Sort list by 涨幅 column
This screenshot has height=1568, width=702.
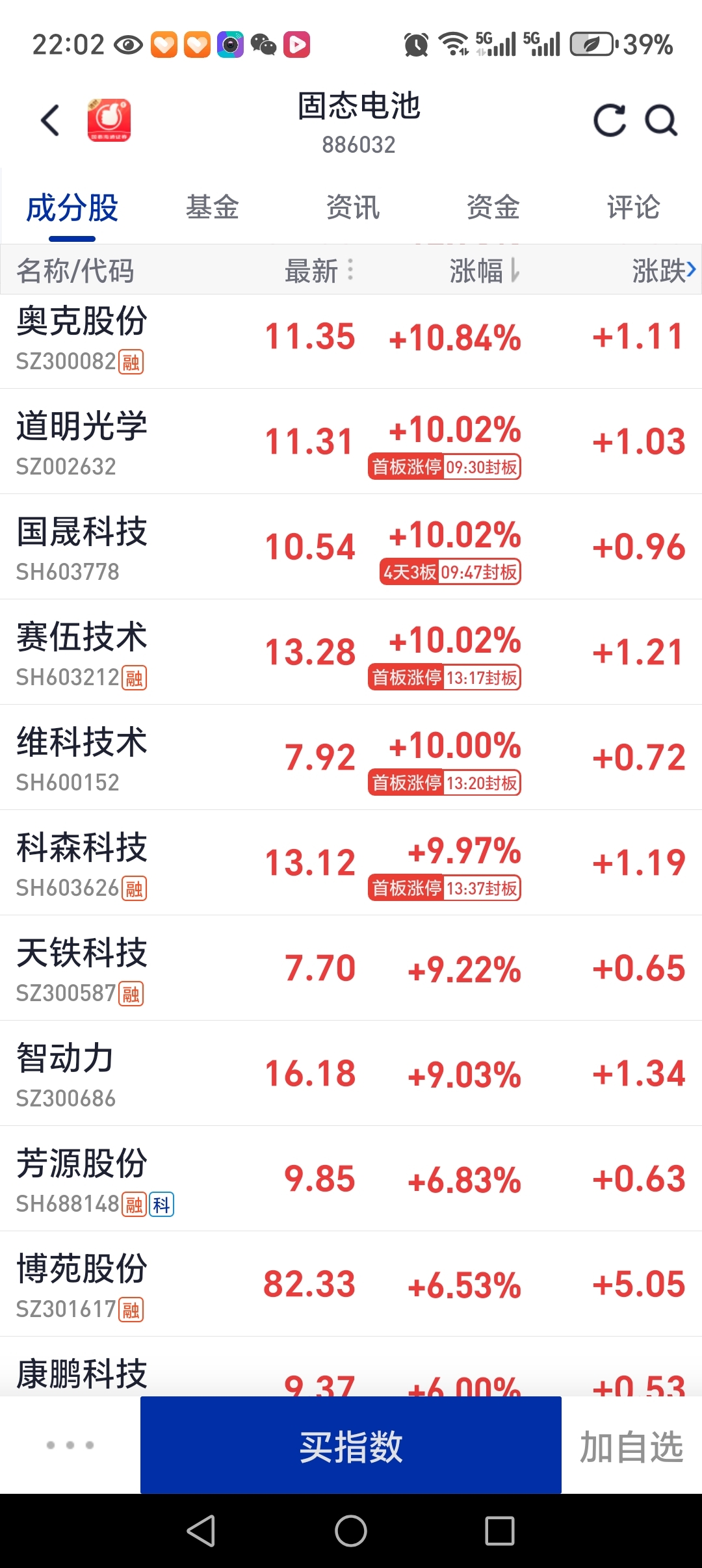point(484,270)
